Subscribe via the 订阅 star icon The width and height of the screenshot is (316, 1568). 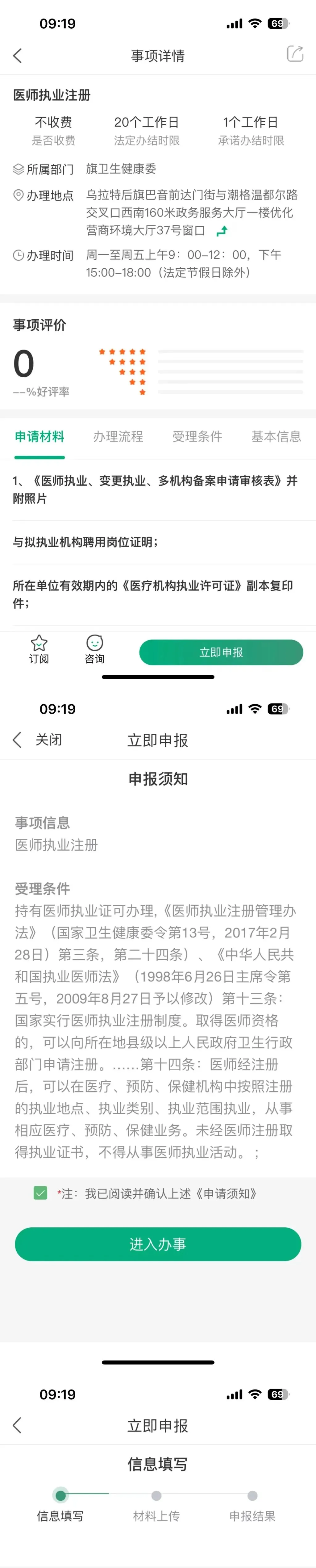click(39, 649)
